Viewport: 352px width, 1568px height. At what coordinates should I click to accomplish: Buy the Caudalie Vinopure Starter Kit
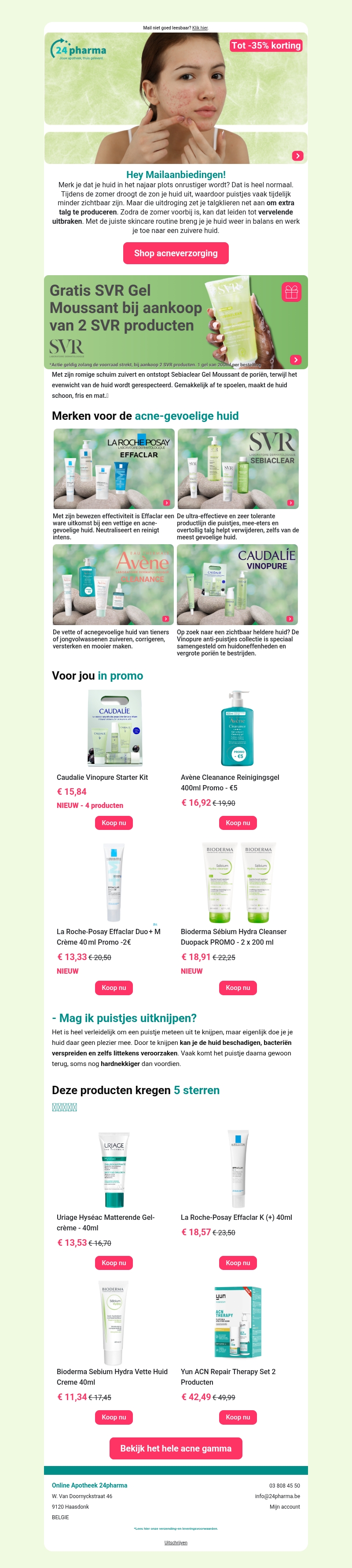point(114,823)
